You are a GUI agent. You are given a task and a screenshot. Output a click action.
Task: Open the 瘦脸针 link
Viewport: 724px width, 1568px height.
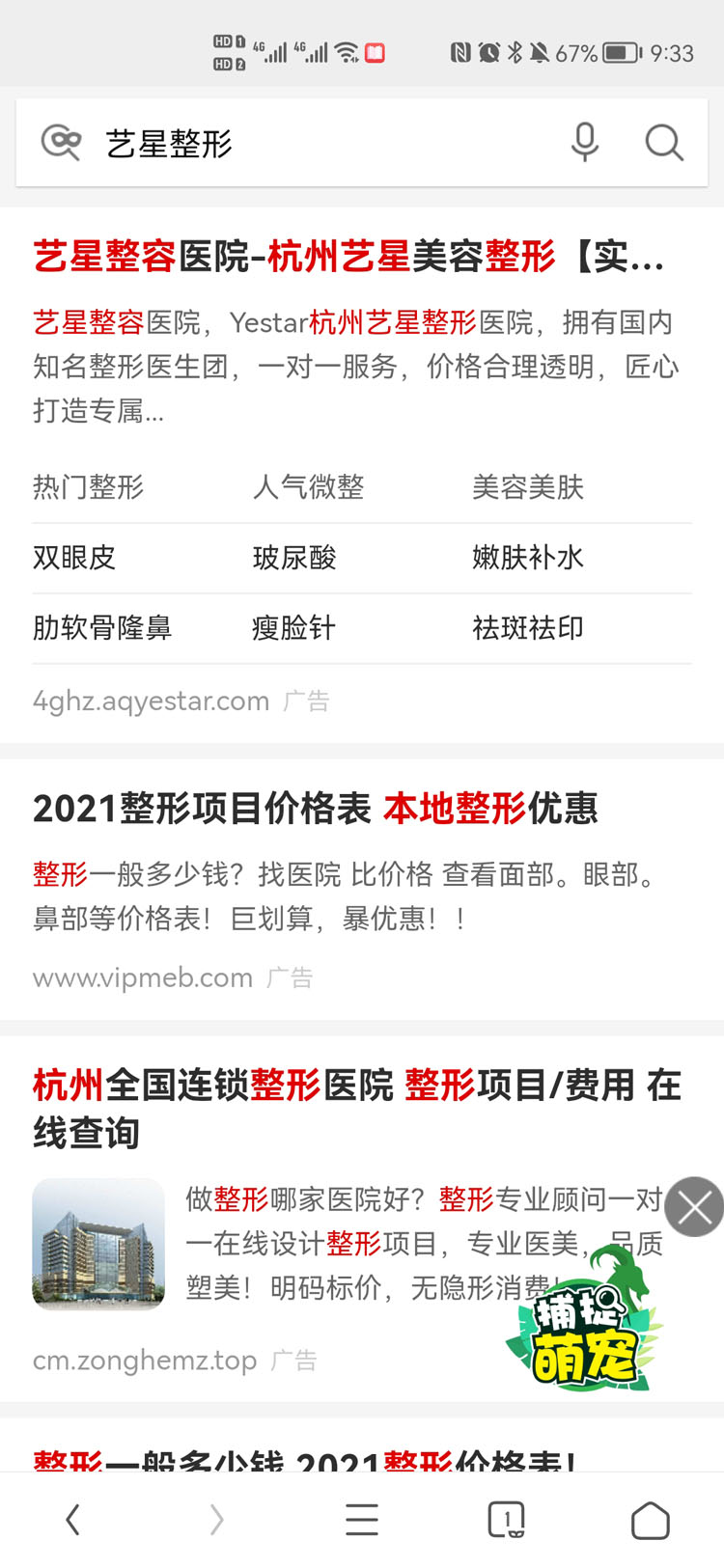(x=293, y=628)
